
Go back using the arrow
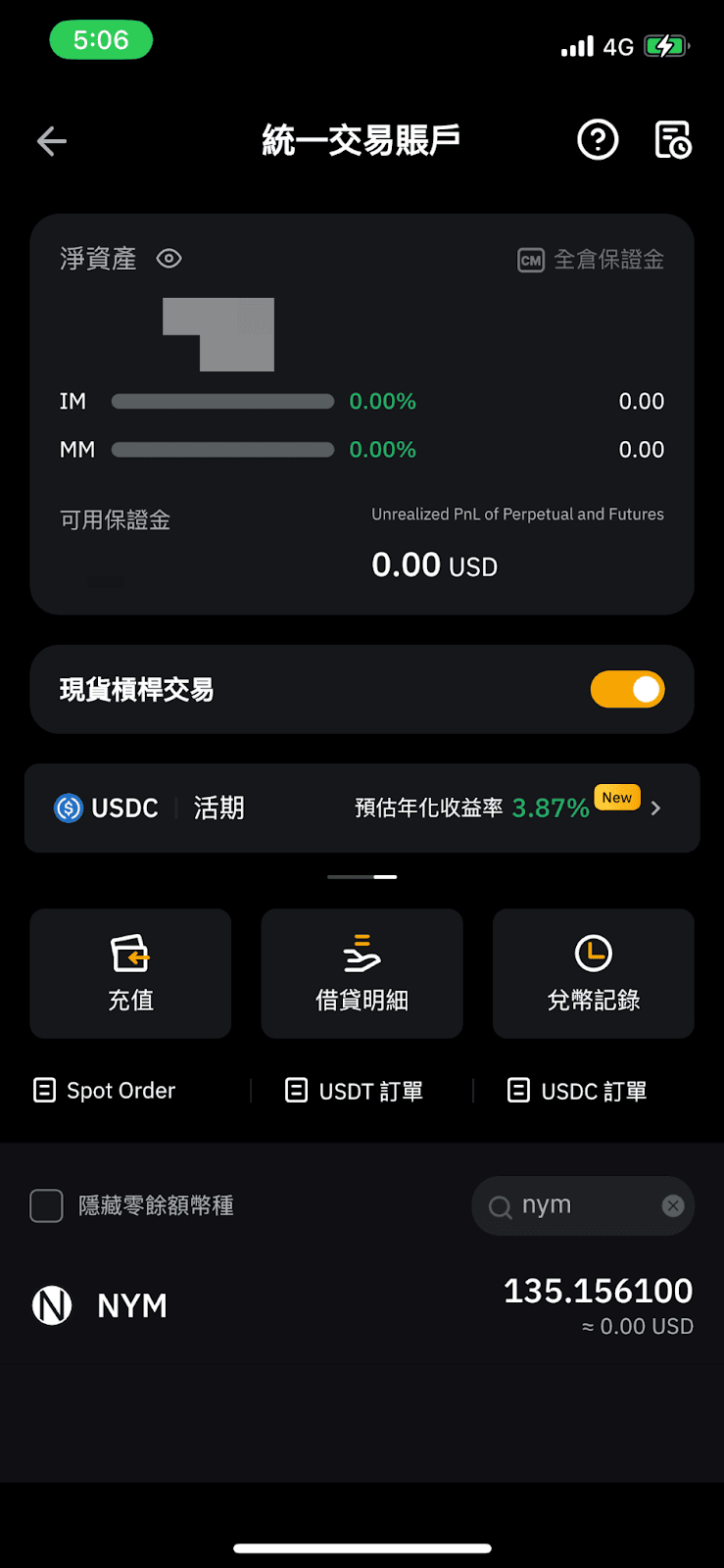(x=52, y=142)
